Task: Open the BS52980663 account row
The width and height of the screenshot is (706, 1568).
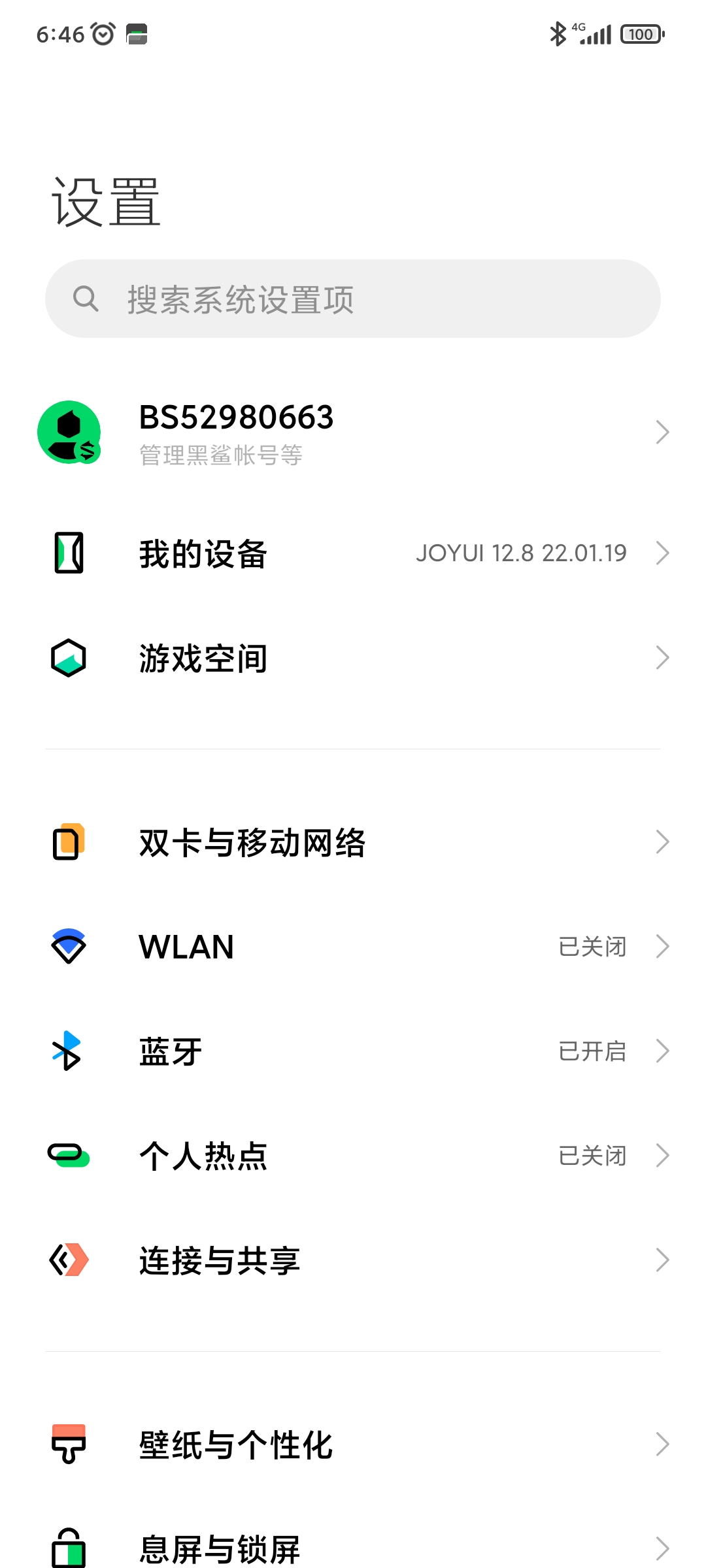Action: coord(353,433)
